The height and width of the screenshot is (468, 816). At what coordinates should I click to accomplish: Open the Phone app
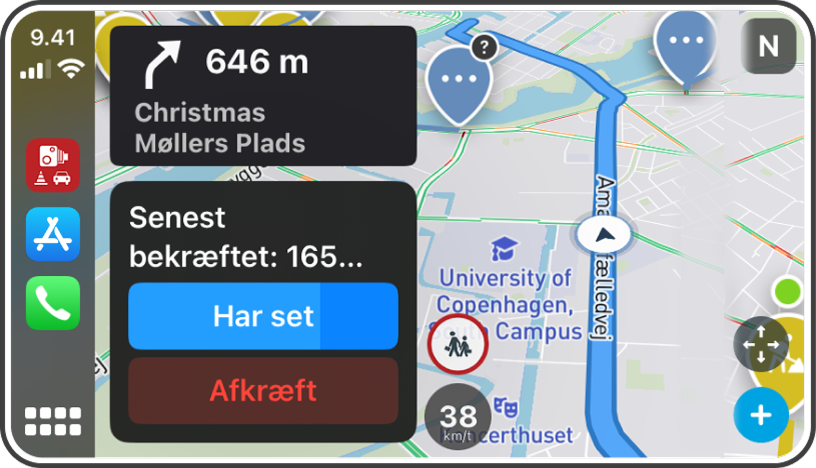pos(53,303)
